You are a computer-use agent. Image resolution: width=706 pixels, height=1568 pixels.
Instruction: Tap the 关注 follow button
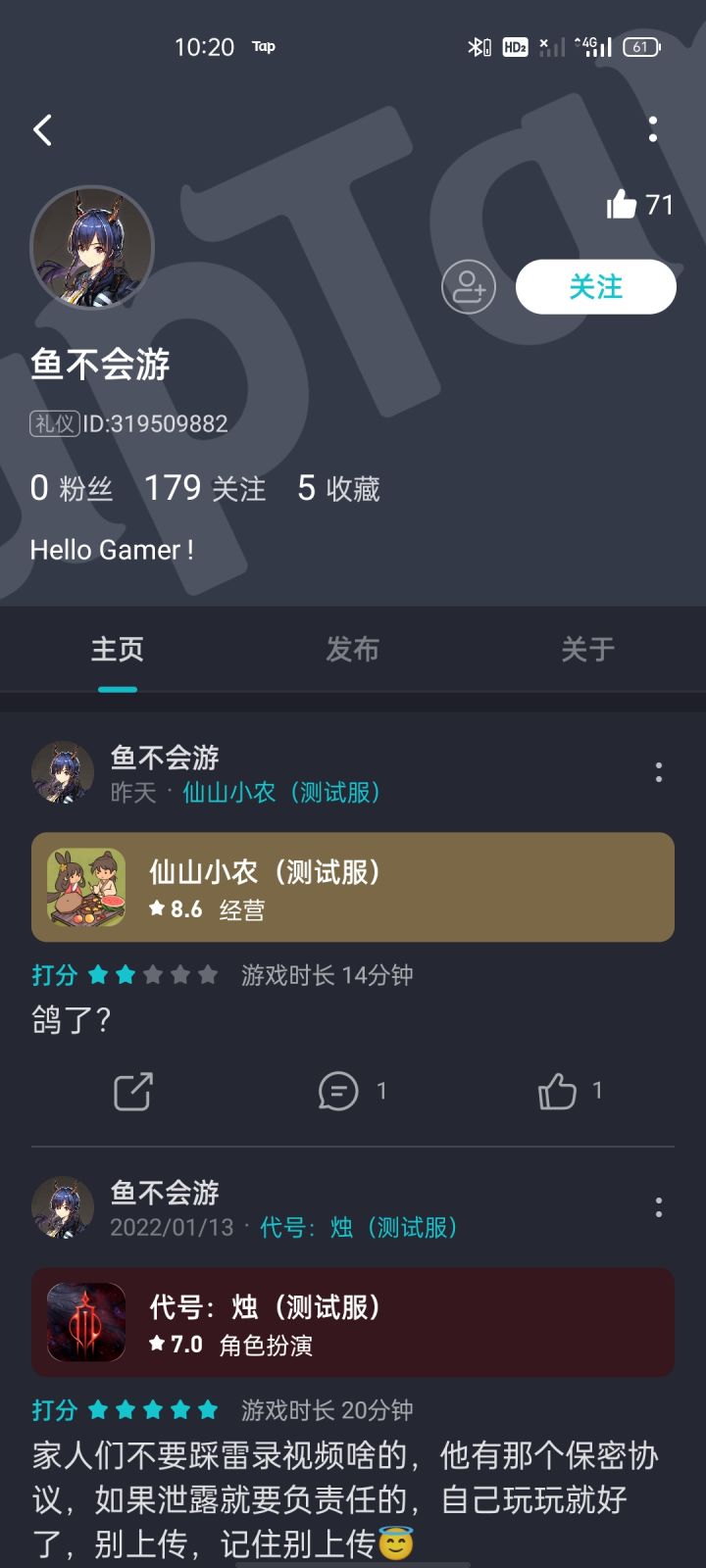coord(595,286)
